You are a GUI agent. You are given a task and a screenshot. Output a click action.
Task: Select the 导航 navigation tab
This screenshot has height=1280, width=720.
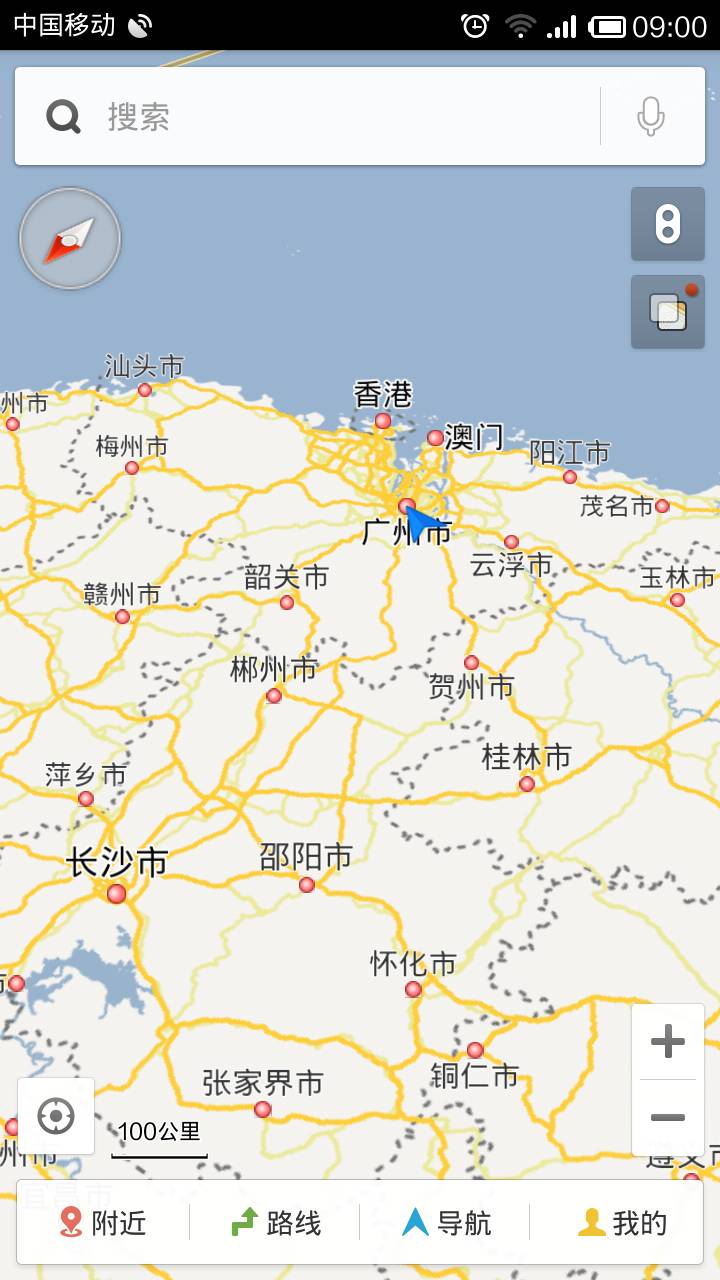coord(446,1222)
